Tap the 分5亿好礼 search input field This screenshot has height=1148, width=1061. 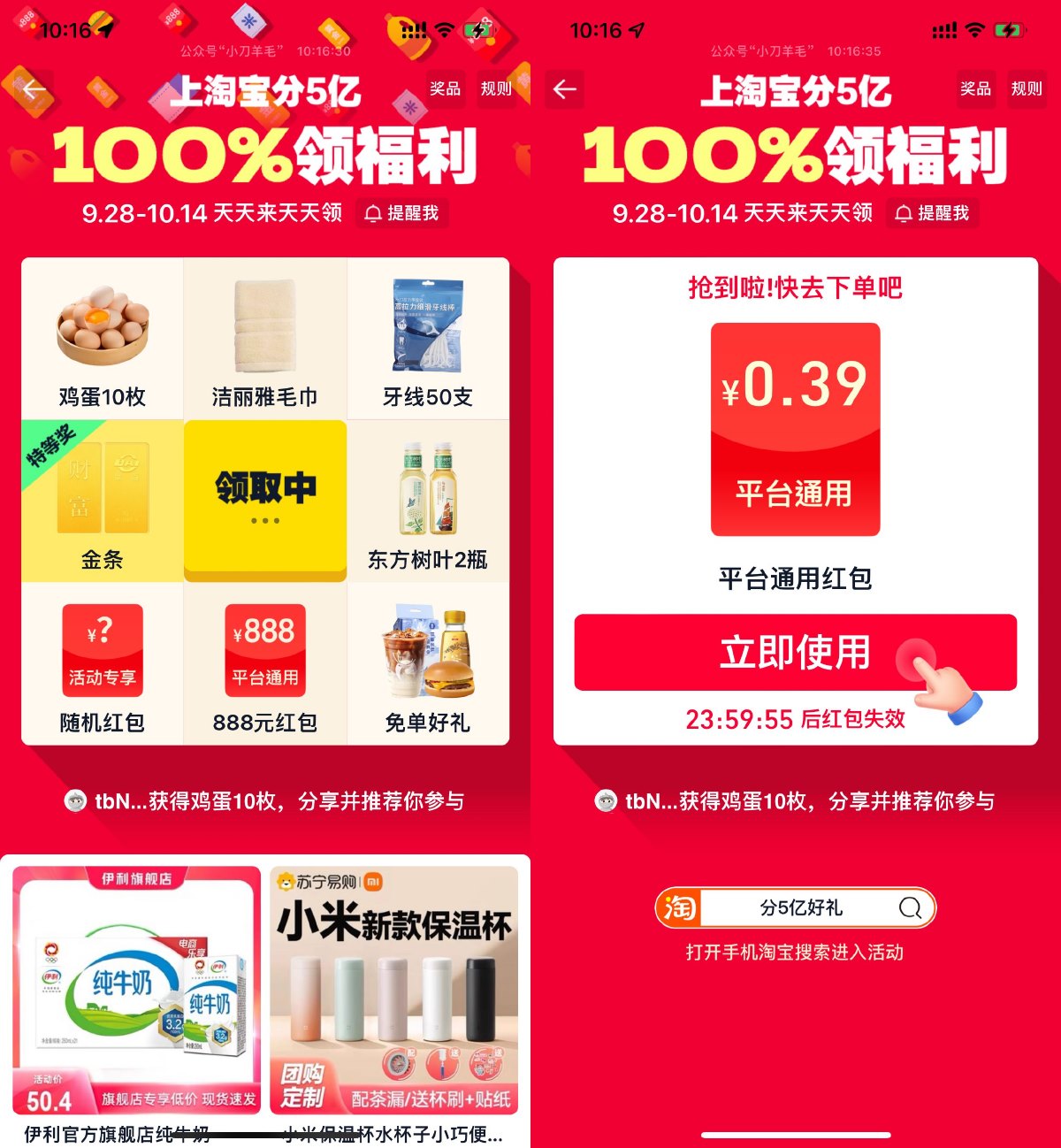800,908
